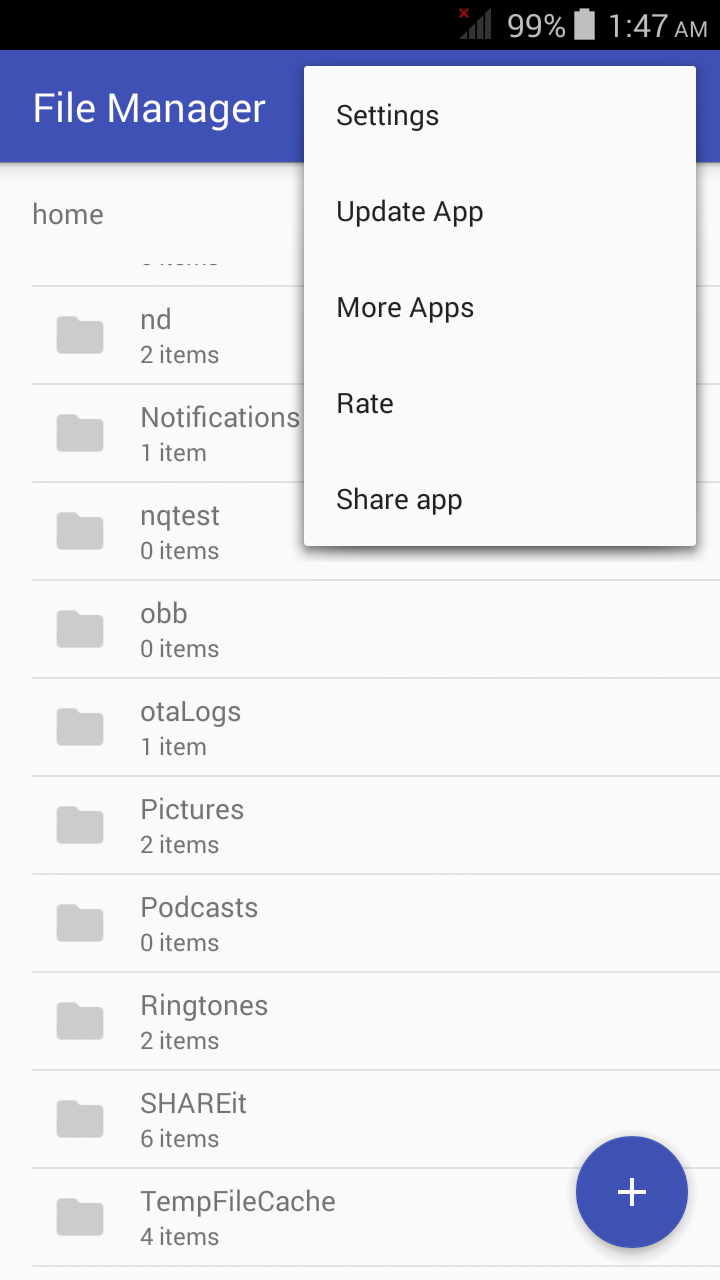
Task: Click the Notifications folder icon
Action: click(80, 433)
